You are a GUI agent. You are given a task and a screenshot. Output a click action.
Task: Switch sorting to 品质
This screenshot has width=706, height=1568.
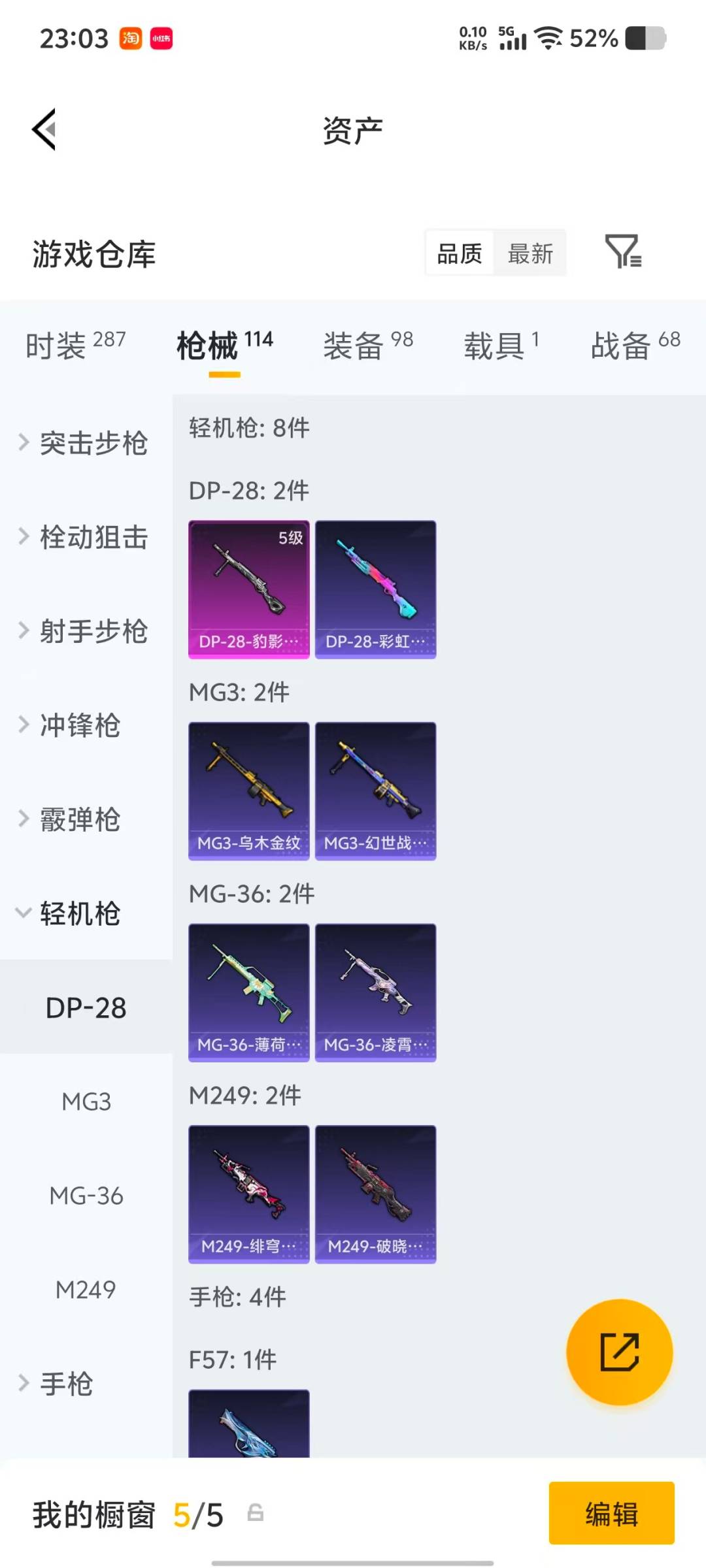point(459,253)
